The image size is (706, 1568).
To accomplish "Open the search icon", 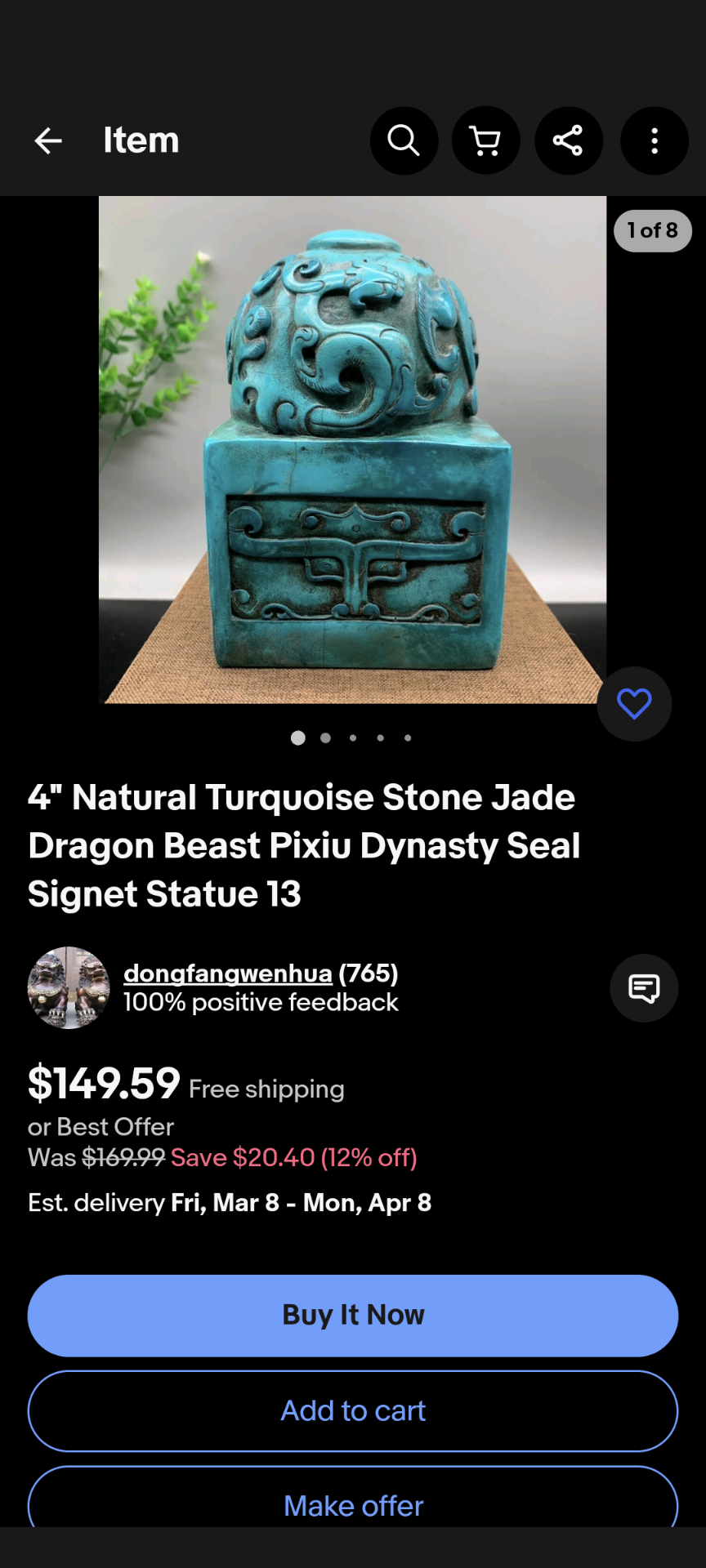I will (x=404, y=140).
